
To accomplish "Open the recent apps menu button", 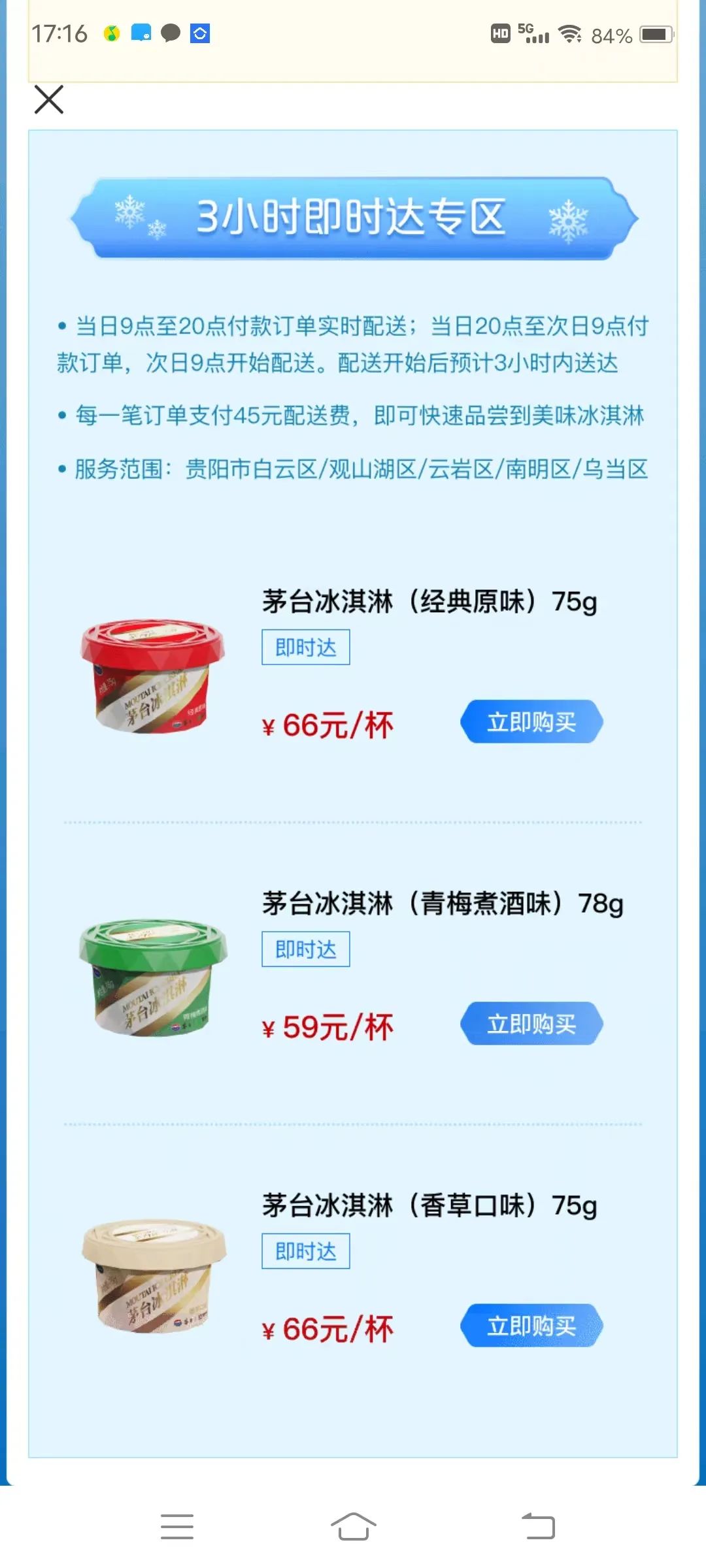I will (x=176, y=1527).
